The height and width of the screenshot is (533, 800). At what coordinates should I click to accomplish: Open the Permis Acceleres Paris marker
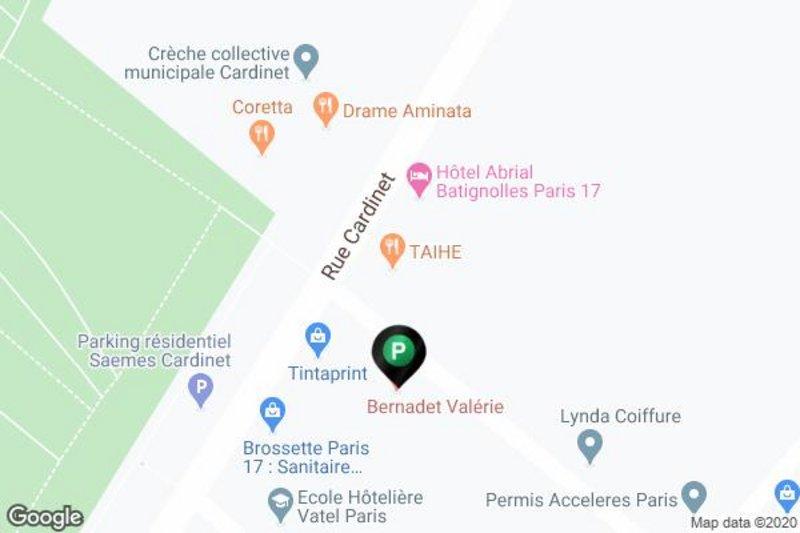pyautogui.click(x=693, y=496)
